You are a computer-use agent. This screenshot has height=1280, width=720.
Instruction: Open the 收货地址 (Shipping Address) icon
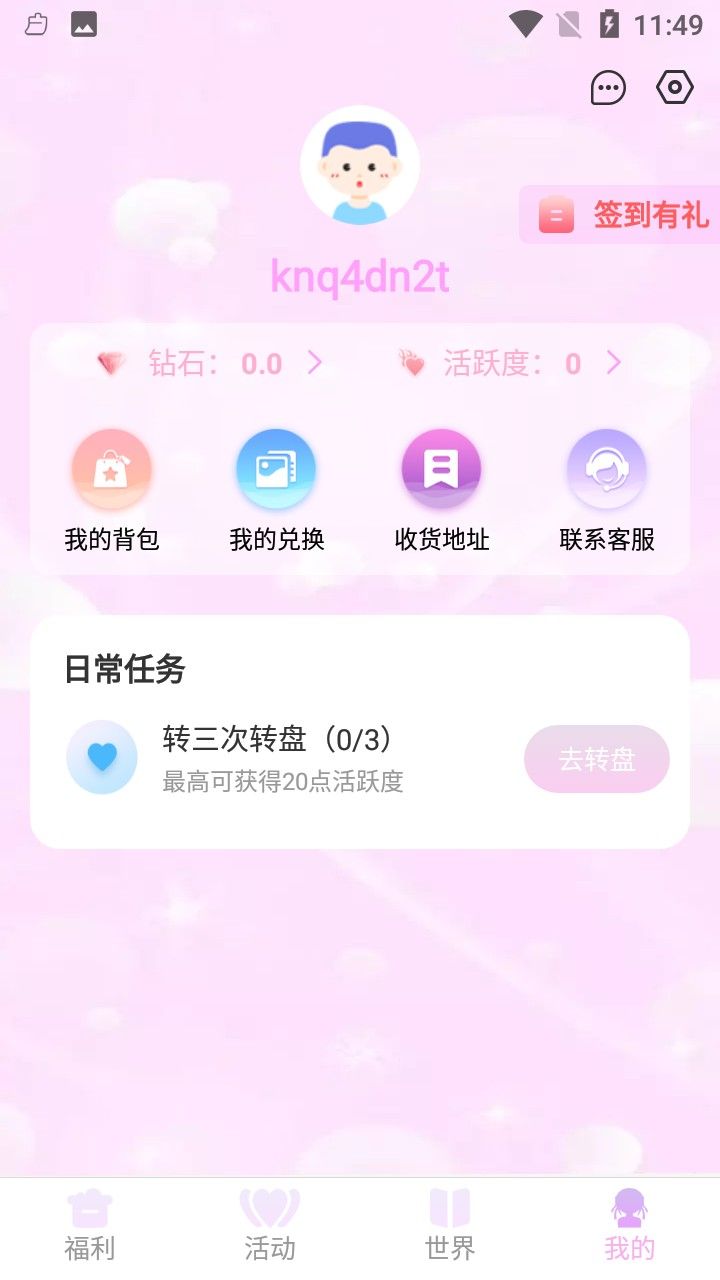click(x=441, y=468)
